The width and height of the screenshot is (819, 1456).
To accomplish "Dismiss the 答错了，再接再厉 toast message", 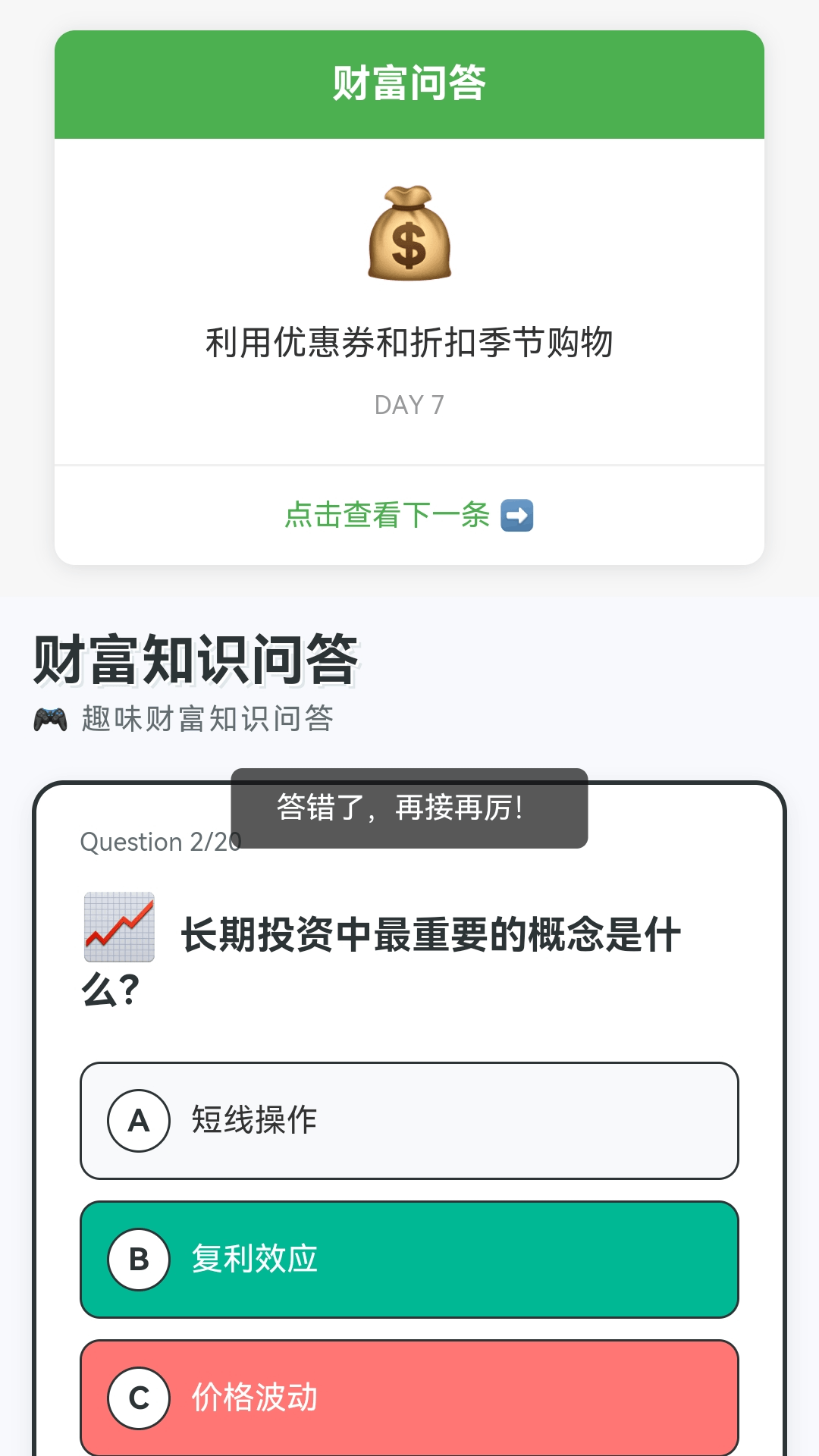I will (x=409, y=808).
